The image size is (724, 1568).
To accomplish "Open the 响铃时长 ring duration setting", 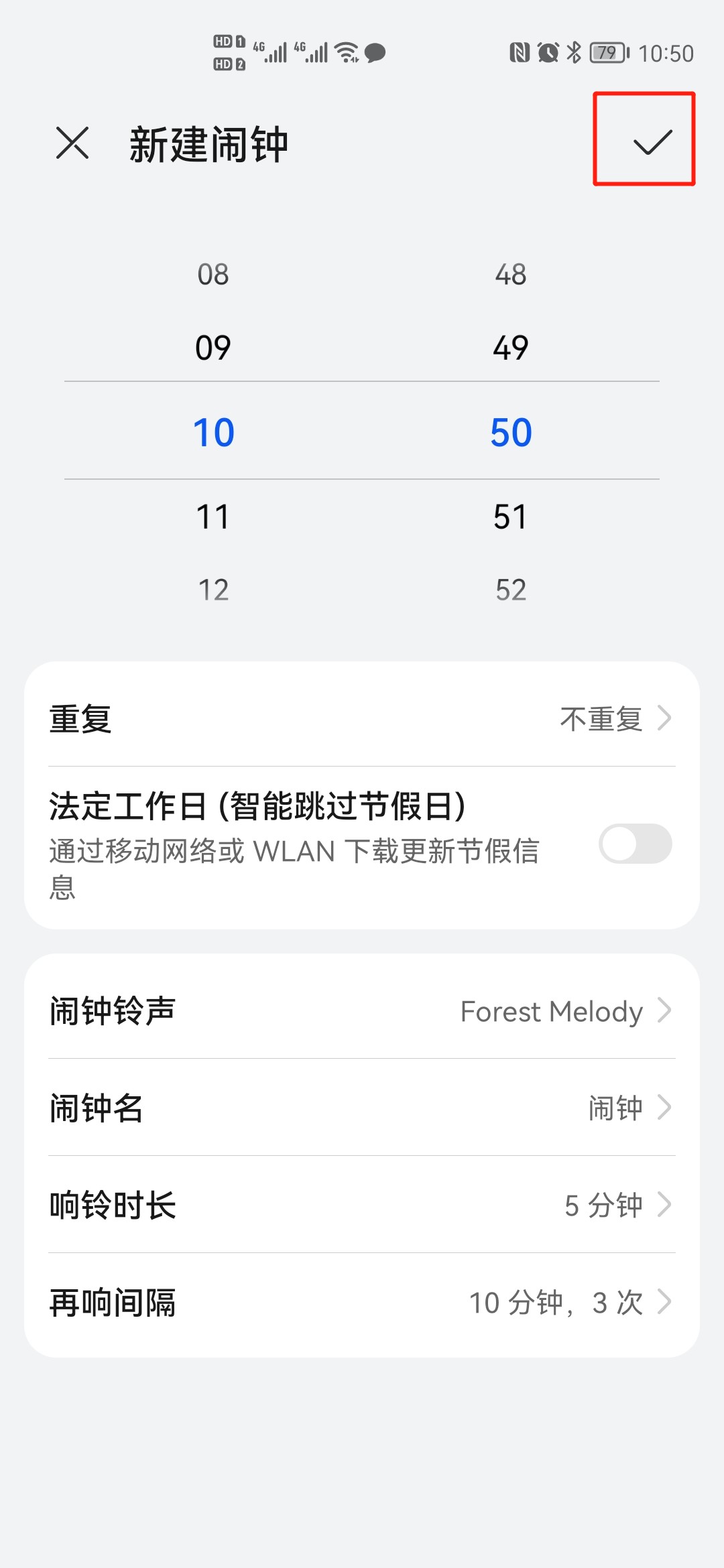I will click(x=362, y=1205).
